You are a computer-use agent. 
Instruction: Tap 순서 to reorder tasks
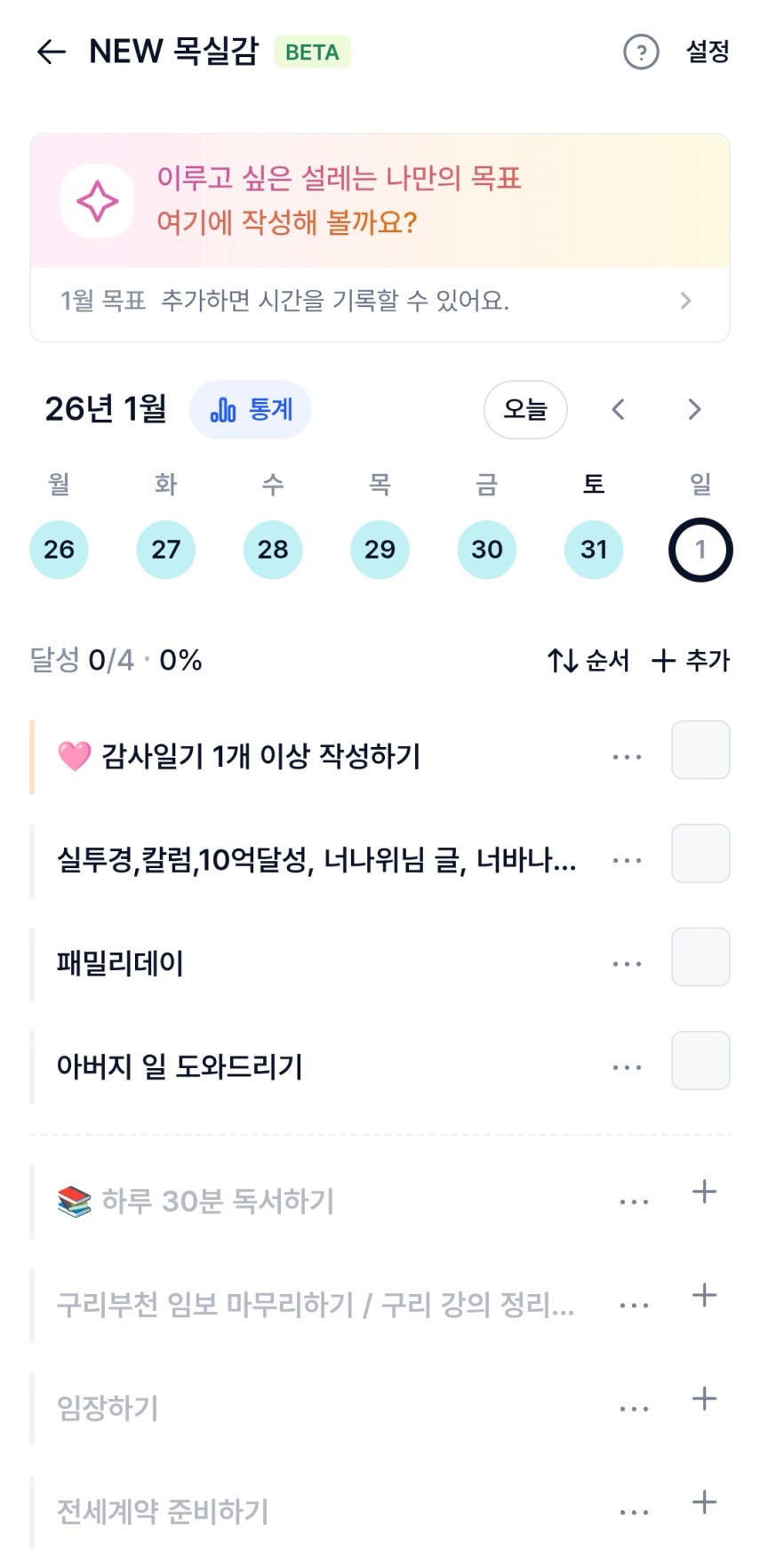pyautogui.click(x=588, y=661)
